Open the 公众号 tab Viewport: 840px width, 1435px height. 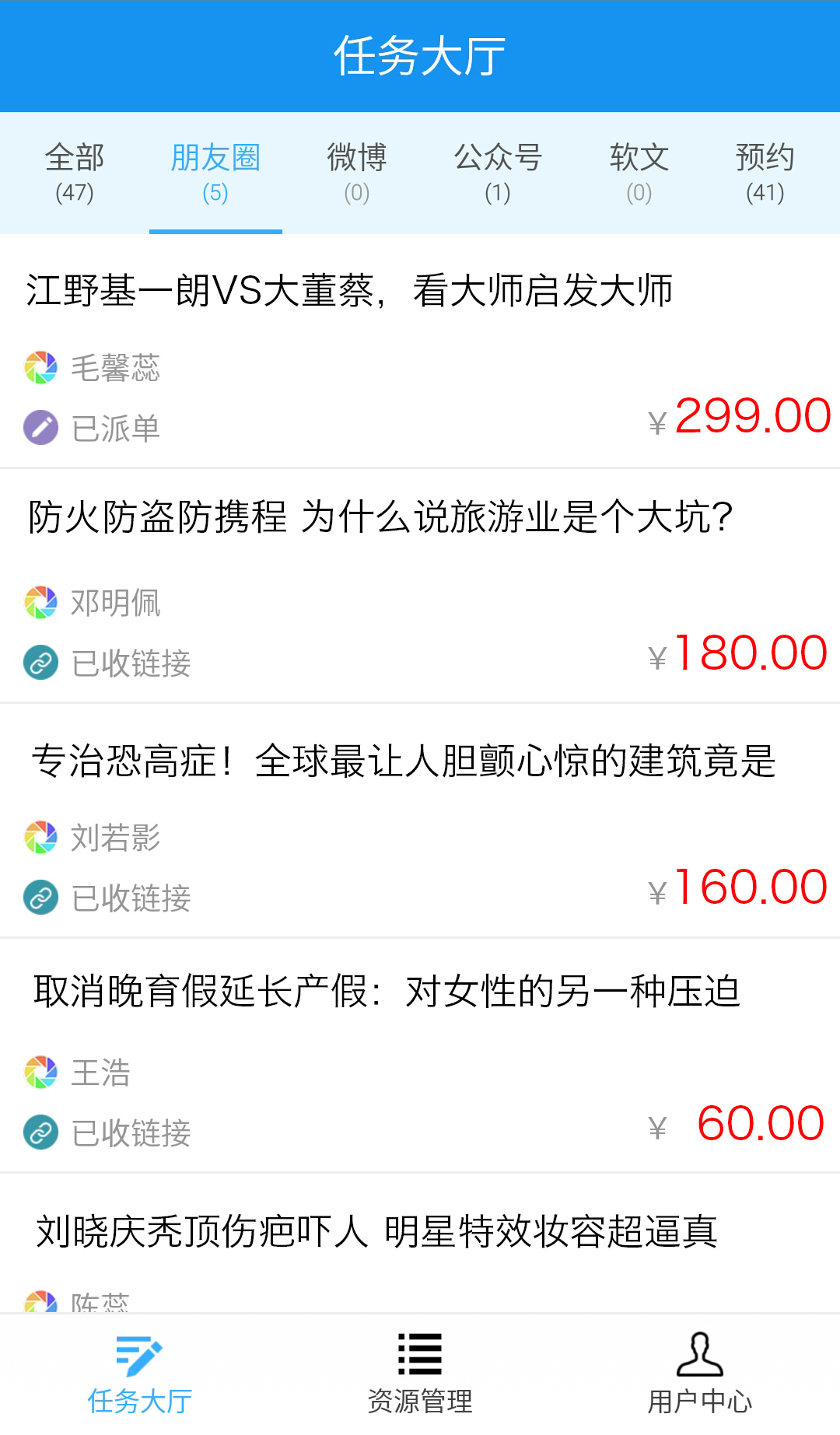pos(498,173)
